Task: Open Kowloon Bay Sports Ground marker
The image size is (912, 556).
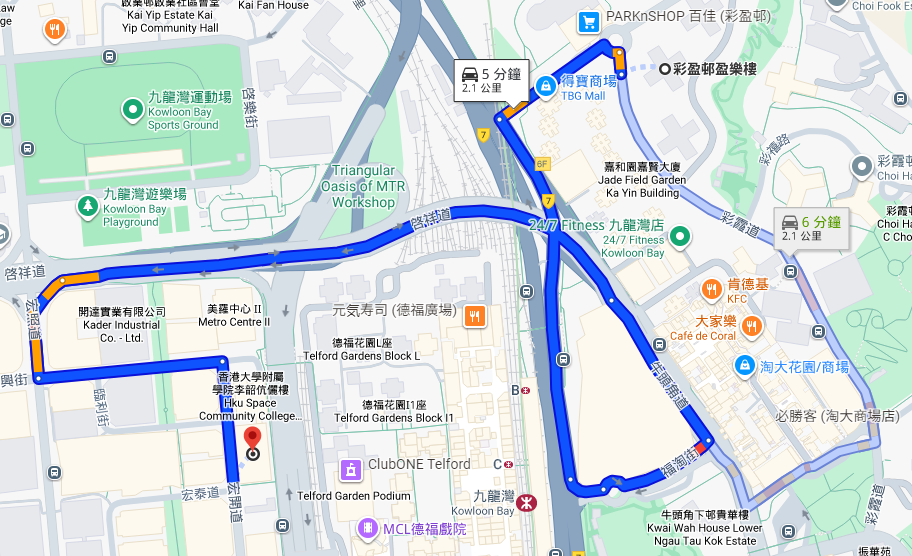Action: [x=132, y=109]
